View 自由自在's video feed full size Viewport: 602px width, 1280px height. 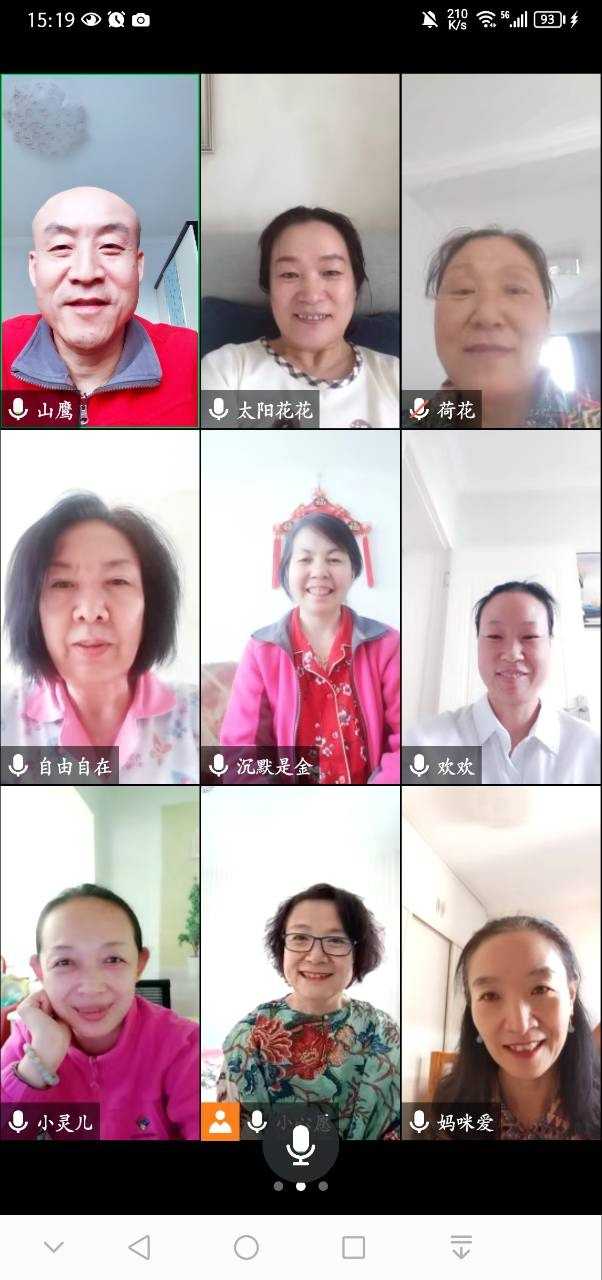(x=100, y=606)
